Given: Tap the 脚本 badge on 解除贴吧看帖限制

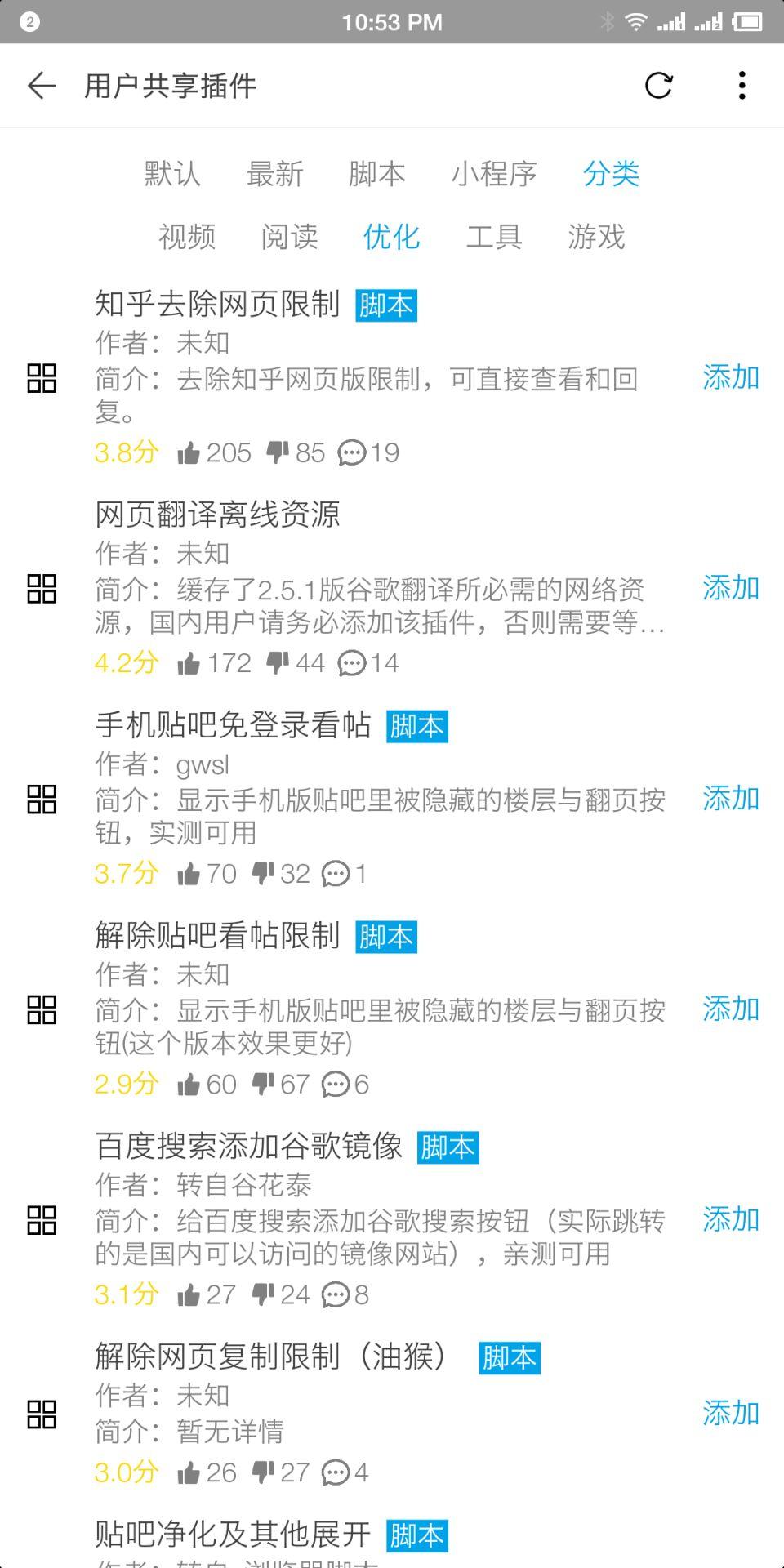Looking at the screenshot, I should (x=385, y=937).
